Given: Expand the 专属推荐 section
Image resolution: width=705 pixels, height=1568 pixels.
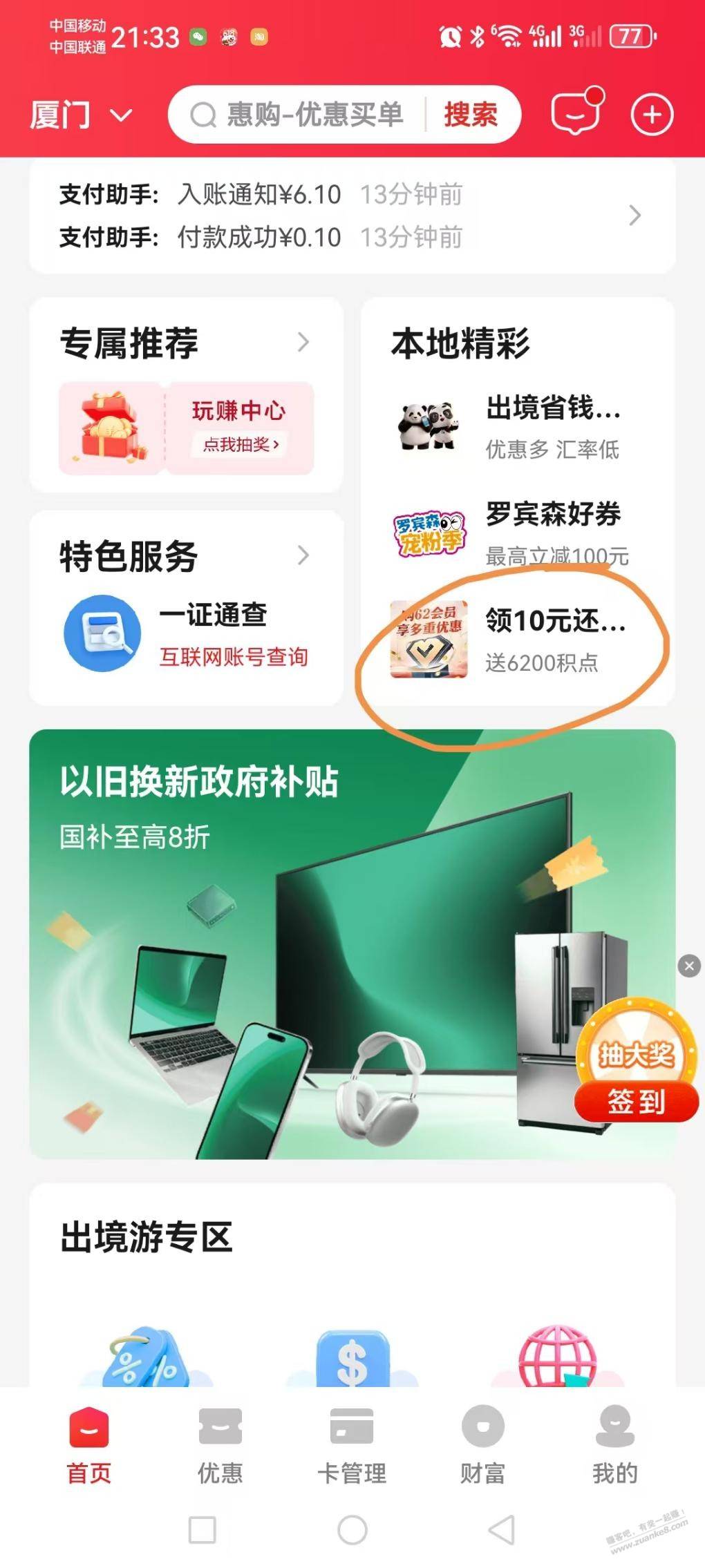Looking at the screenshot, I should [303, 342].
